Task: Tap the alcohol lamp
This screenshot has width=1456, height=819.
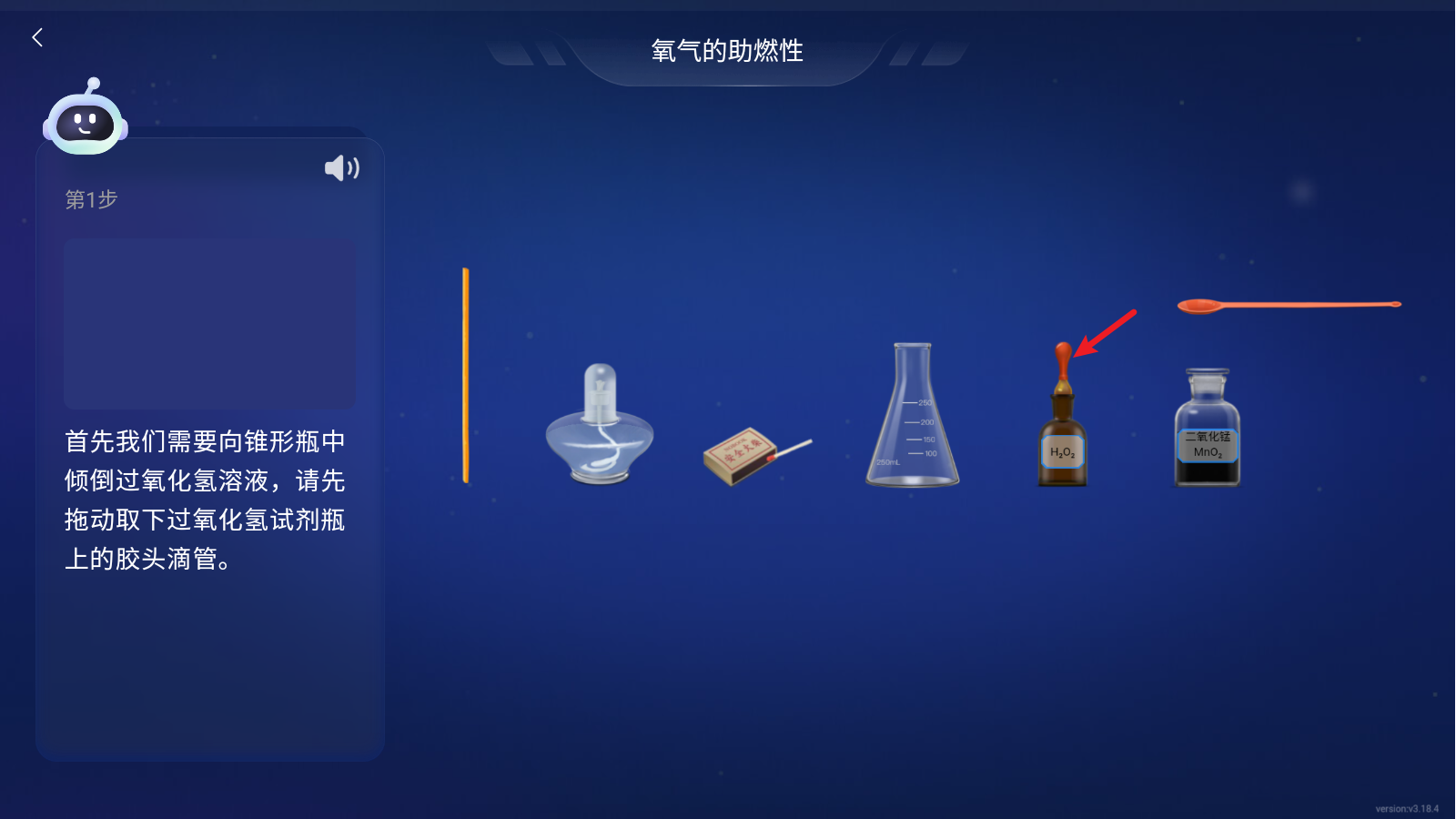Action: (600, 428)
